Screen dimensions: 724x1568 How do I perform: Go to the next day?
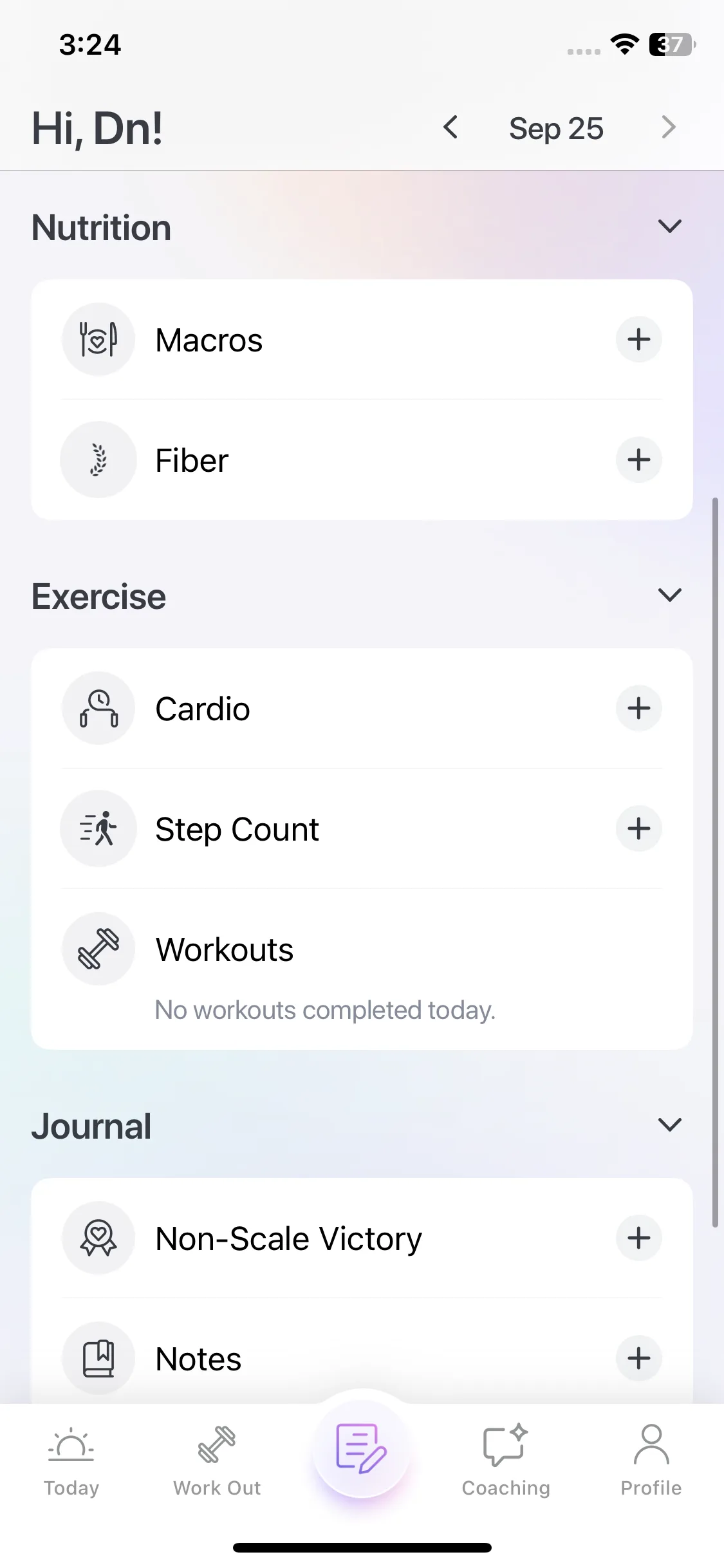click(x=669, y=127)
